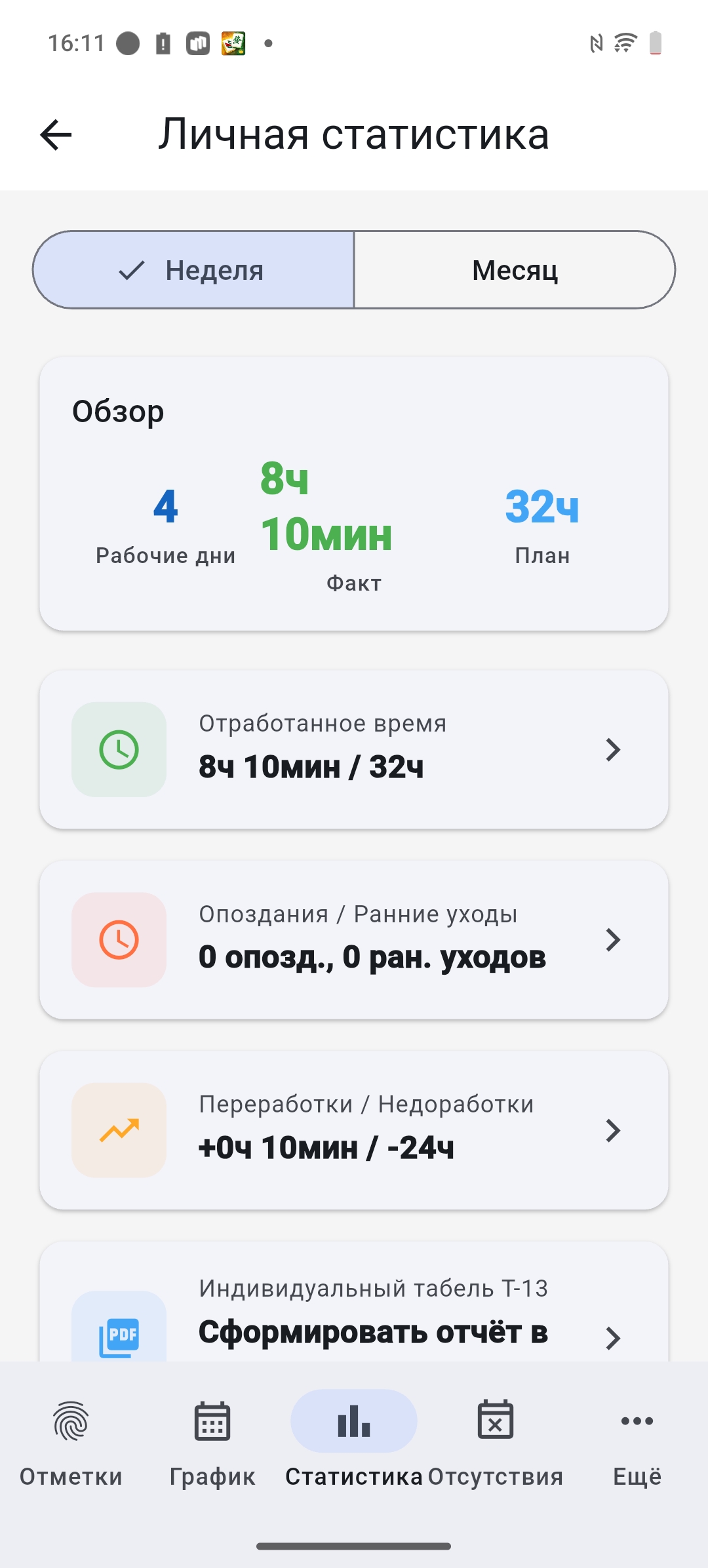Select the Неделя period segment
This screenshot has height=1568, width=708.
(193, 270)
